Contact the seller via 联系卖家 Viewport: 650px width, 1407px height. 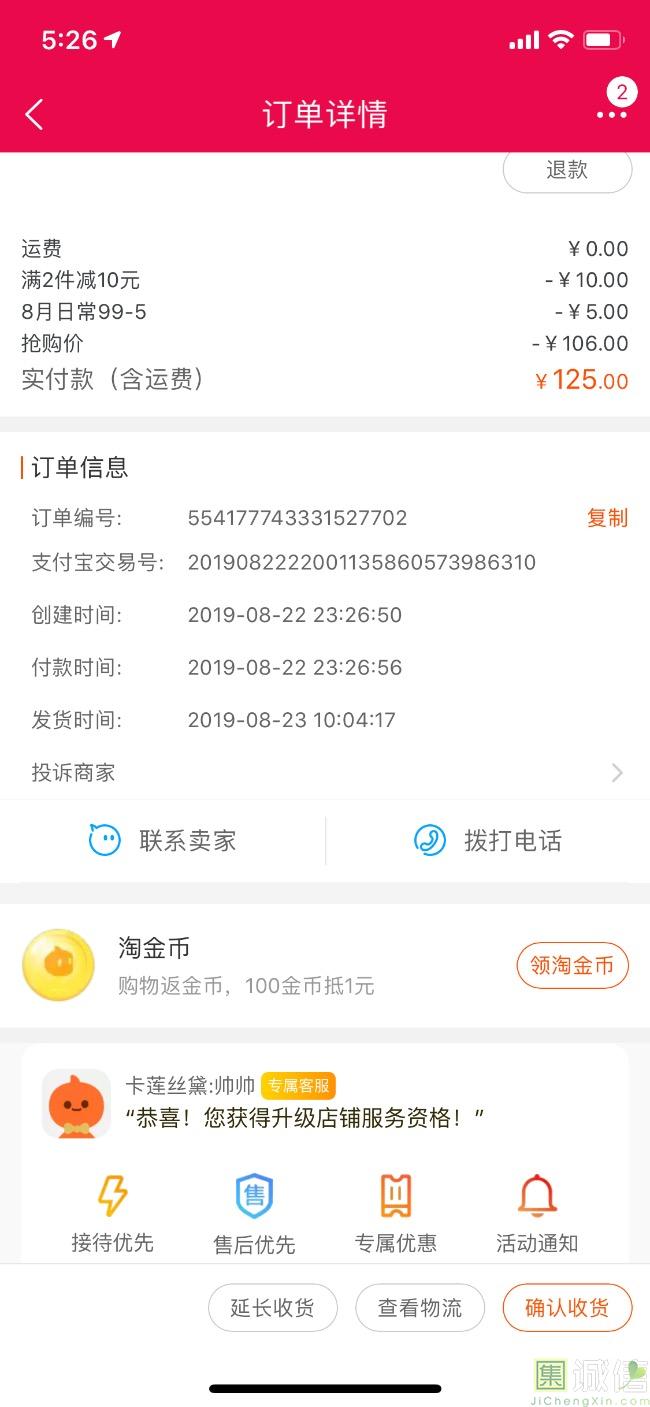tap(163, 841)
